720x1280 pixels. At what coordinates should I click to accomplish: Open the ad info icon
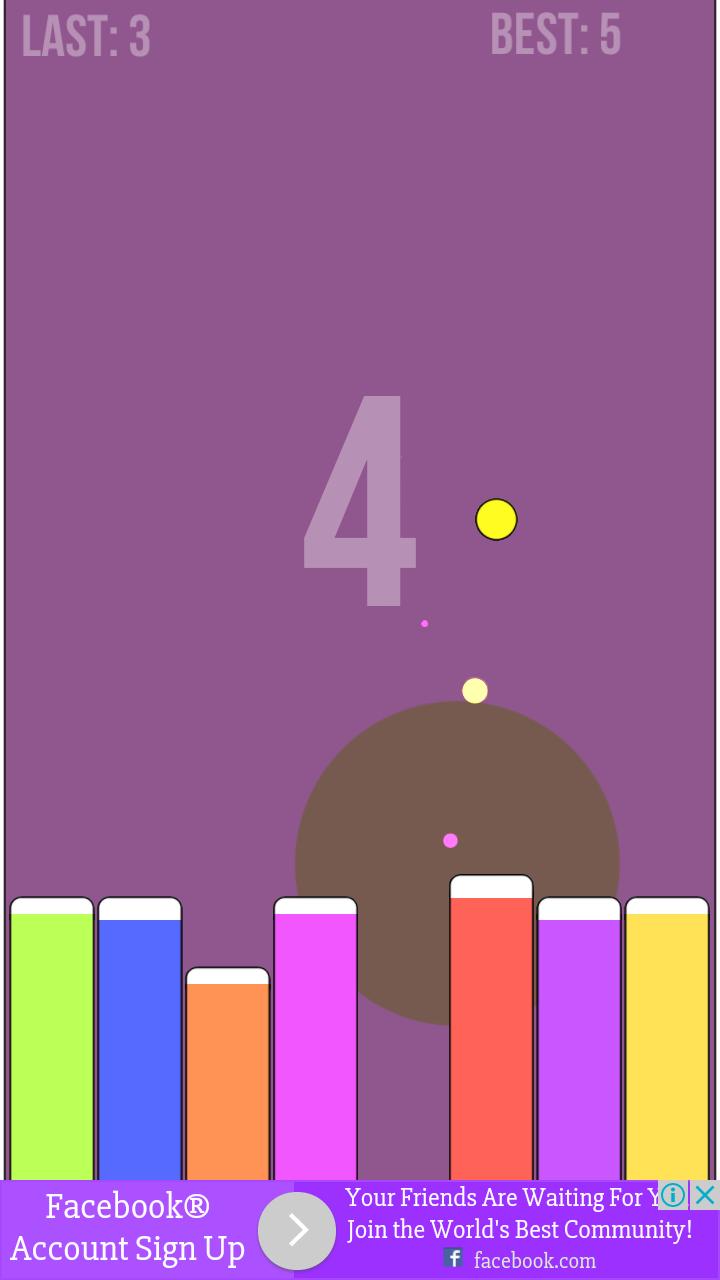pyautogui.click(x=673, y=1194)
